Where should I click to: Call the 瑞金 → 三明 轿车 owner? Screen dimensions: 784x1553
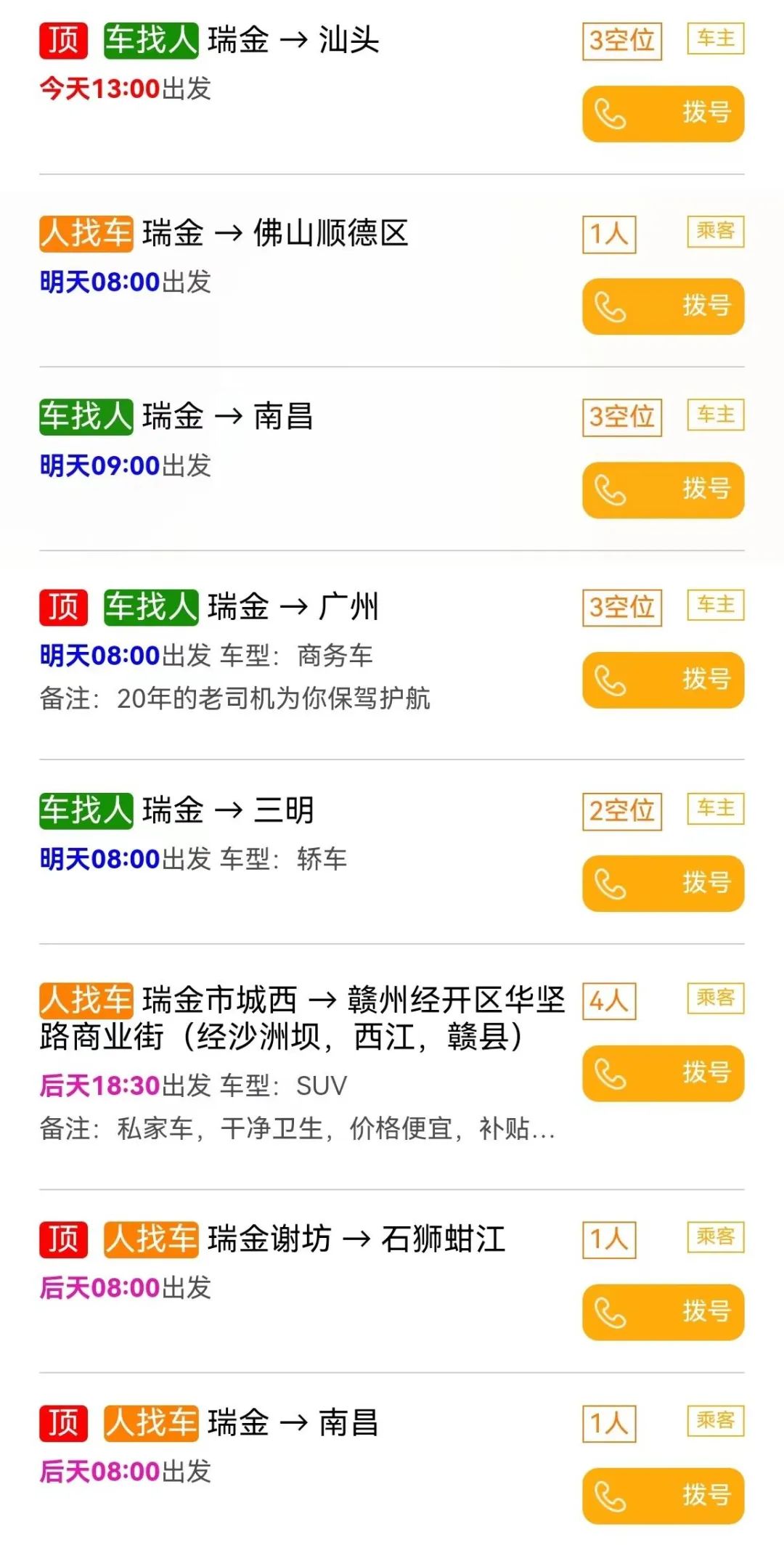[663, 884]
